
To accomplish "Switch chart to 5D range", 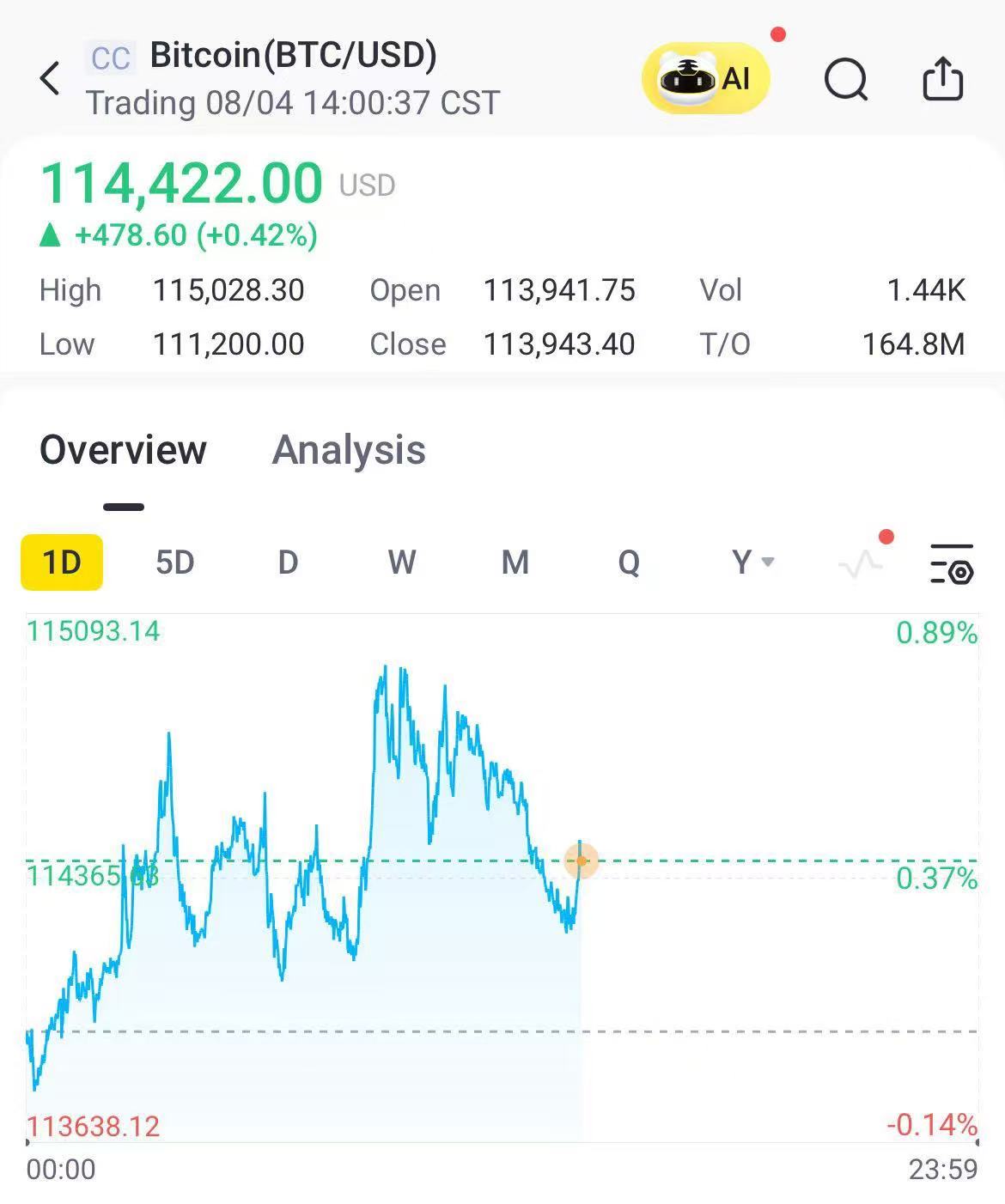I will [x=175, y=562].
